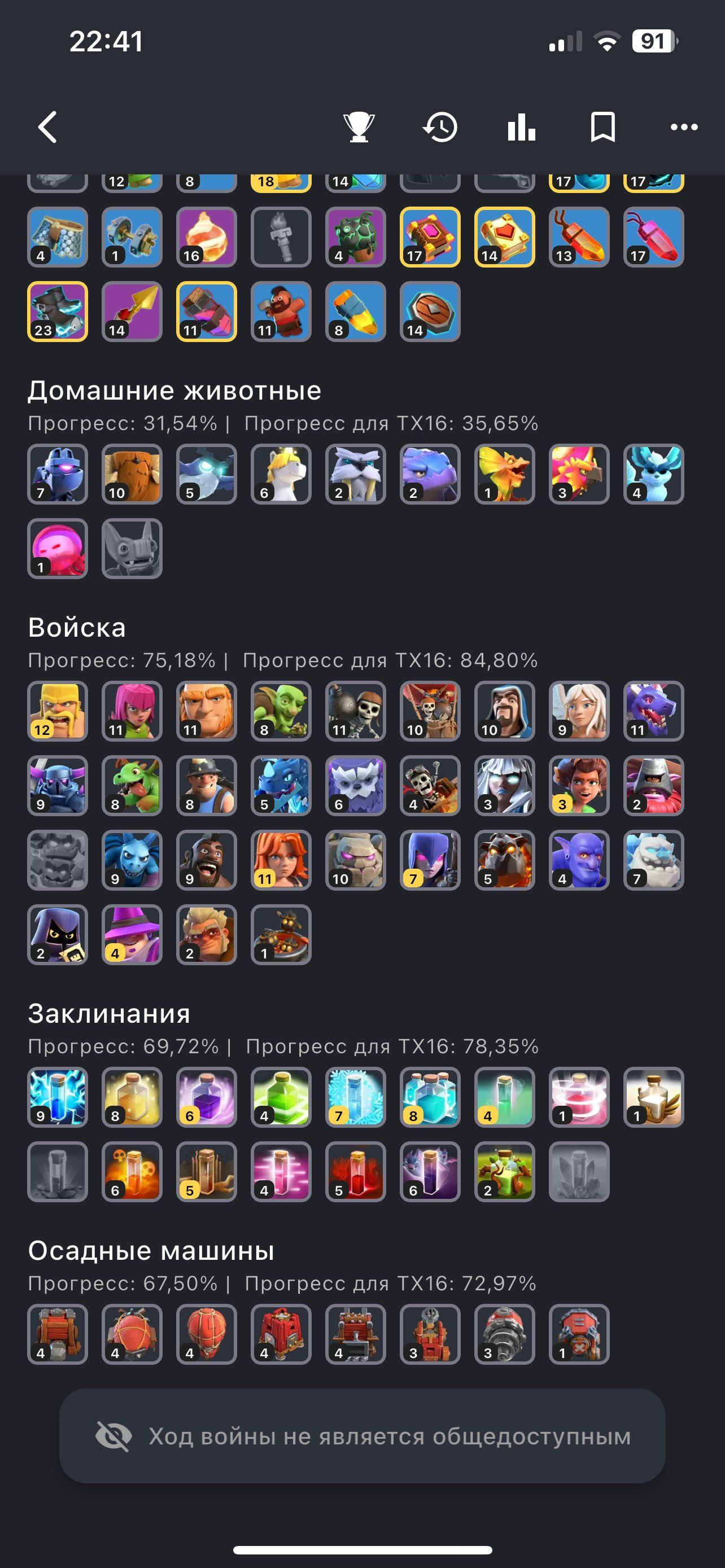725x1568 pixels.
Task: Go back using the top-left arrow
Action: [47, 127]
